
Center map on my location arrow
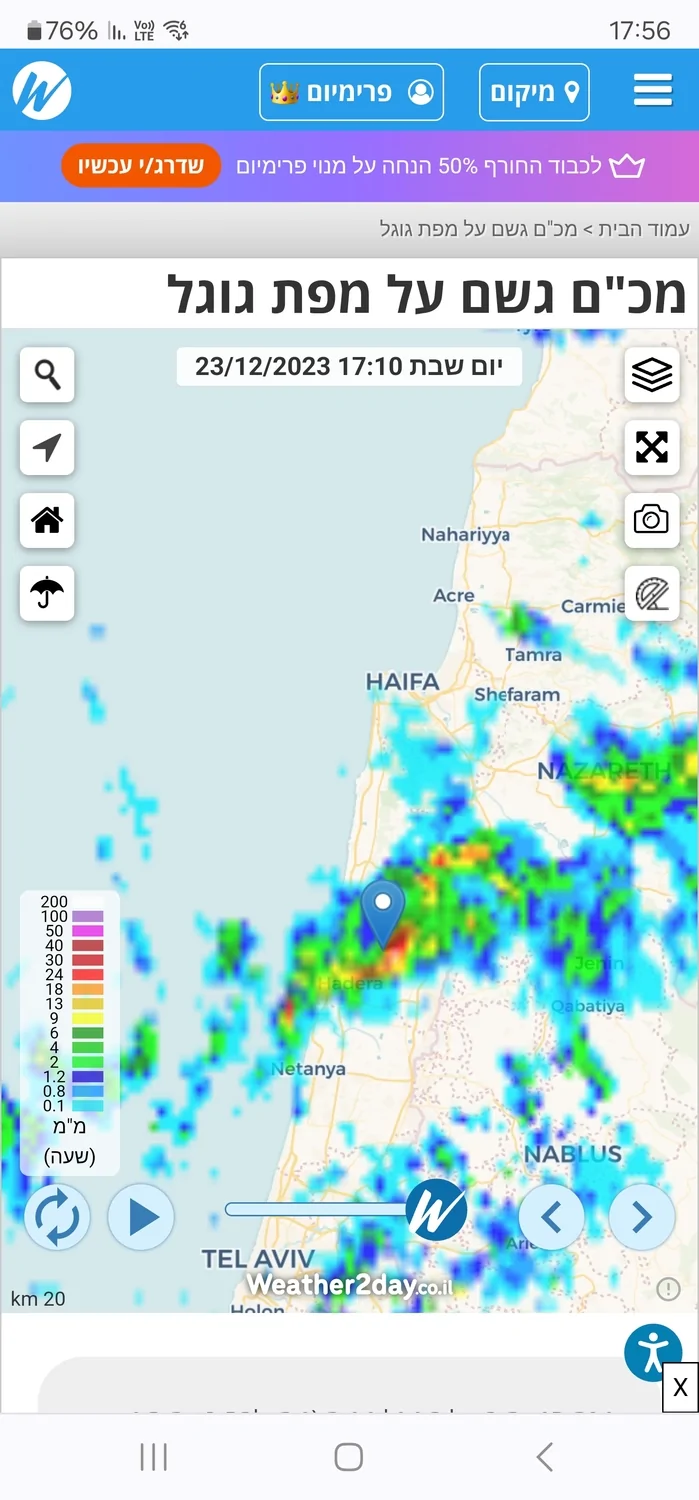(x=47, y=447)
